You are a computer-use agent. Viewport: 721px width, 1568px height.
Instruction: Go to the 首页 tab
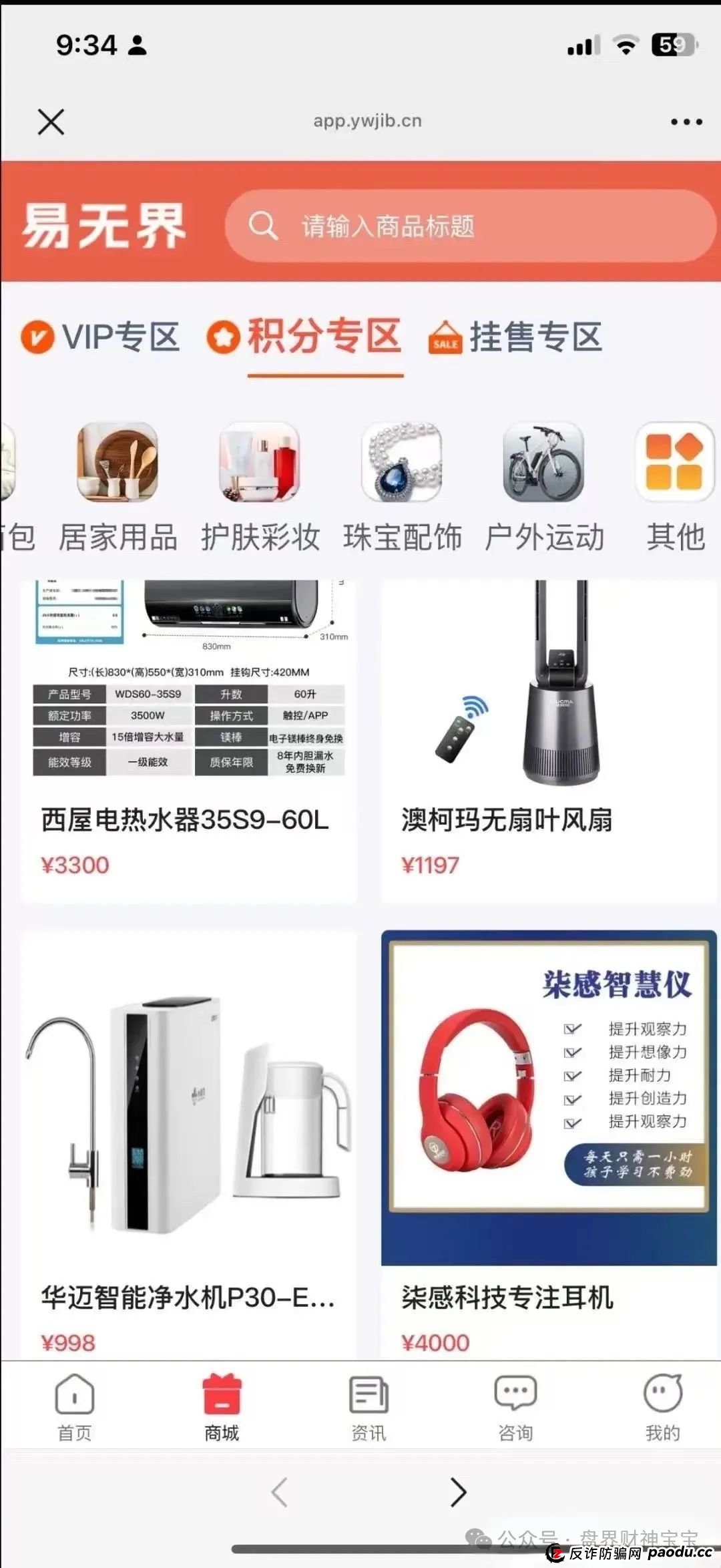coord(74,1407)
